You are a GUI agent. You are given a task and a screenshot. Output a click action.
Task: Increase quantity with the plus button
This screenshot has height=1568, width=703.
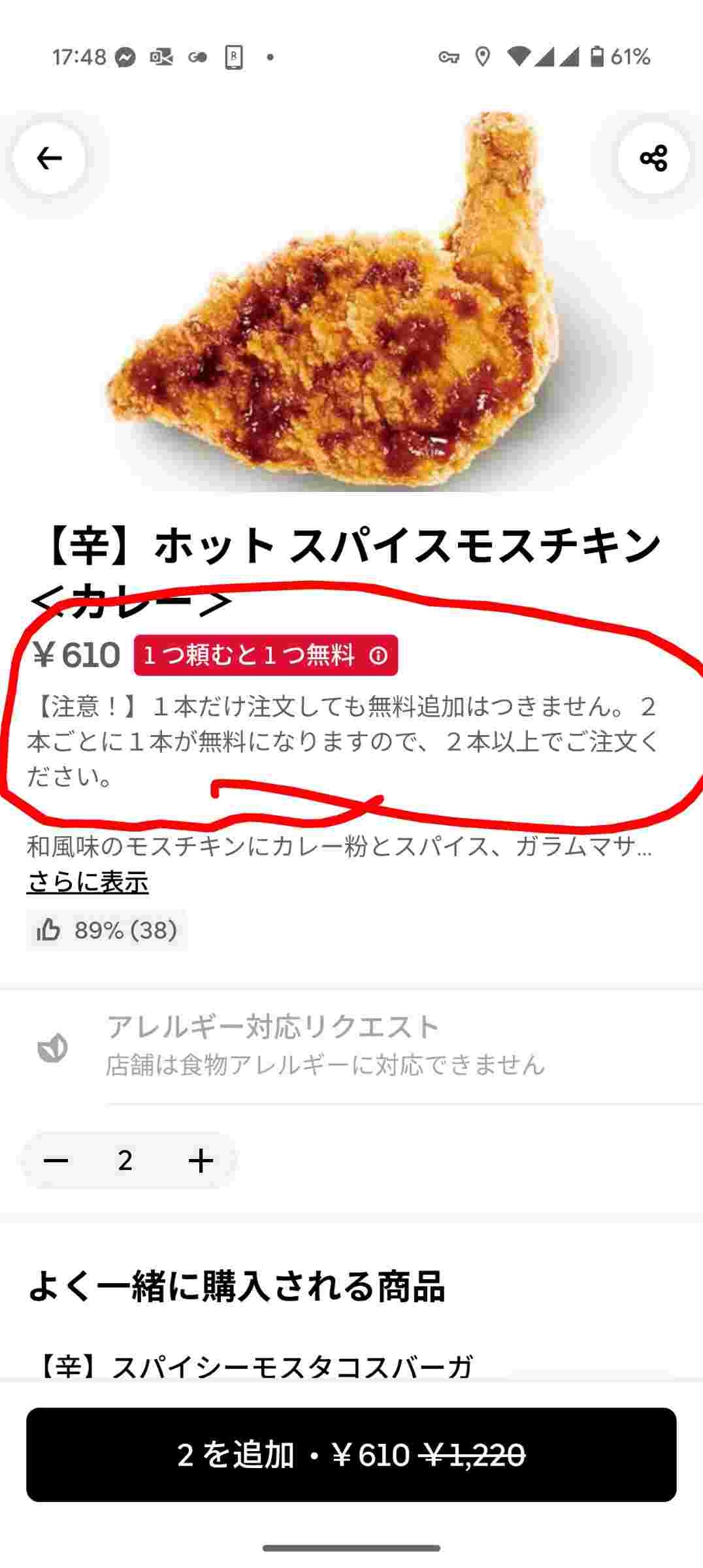pos(201,1160)
